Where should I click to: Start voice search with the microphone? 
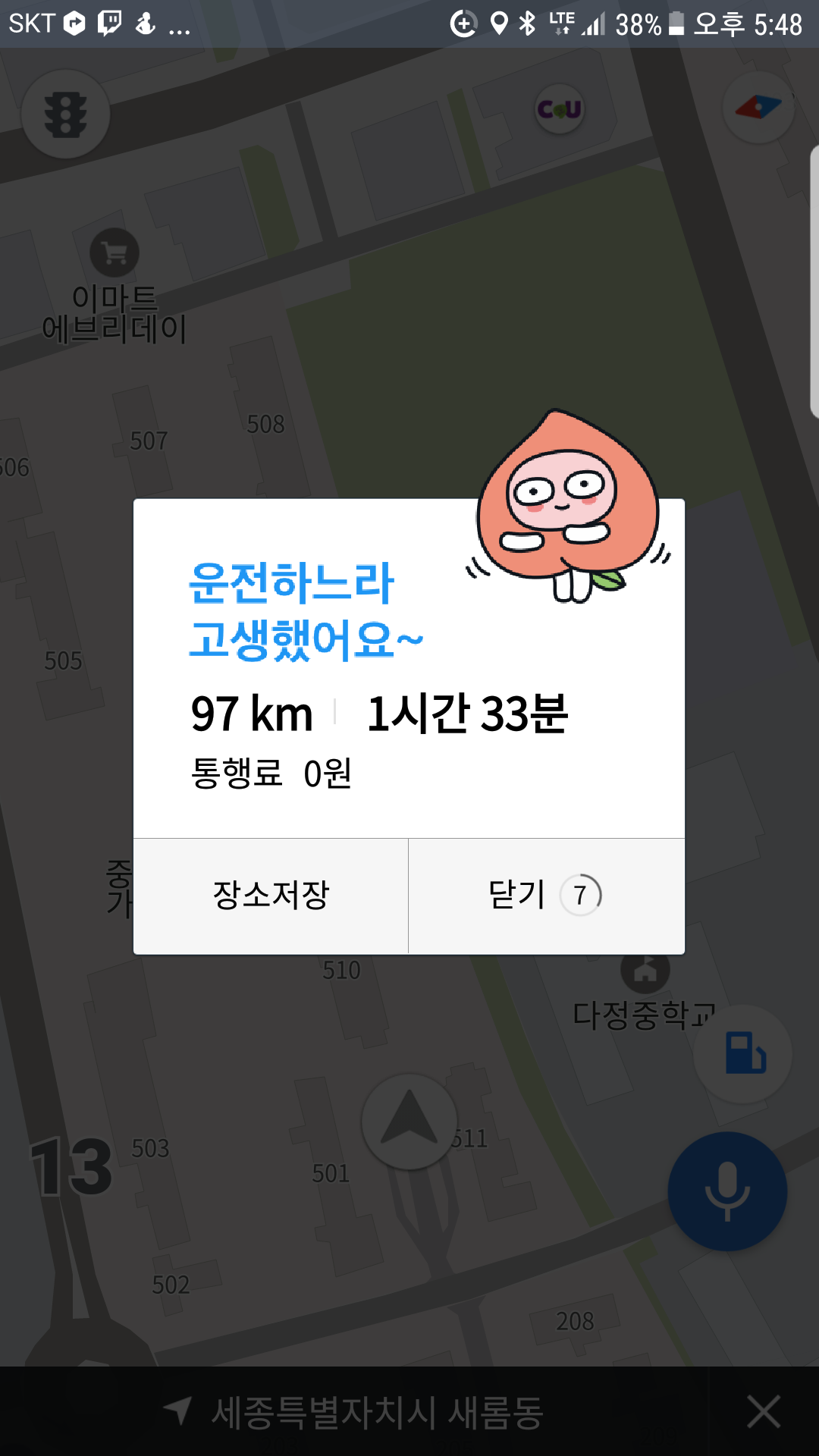tap(727, 1191)
